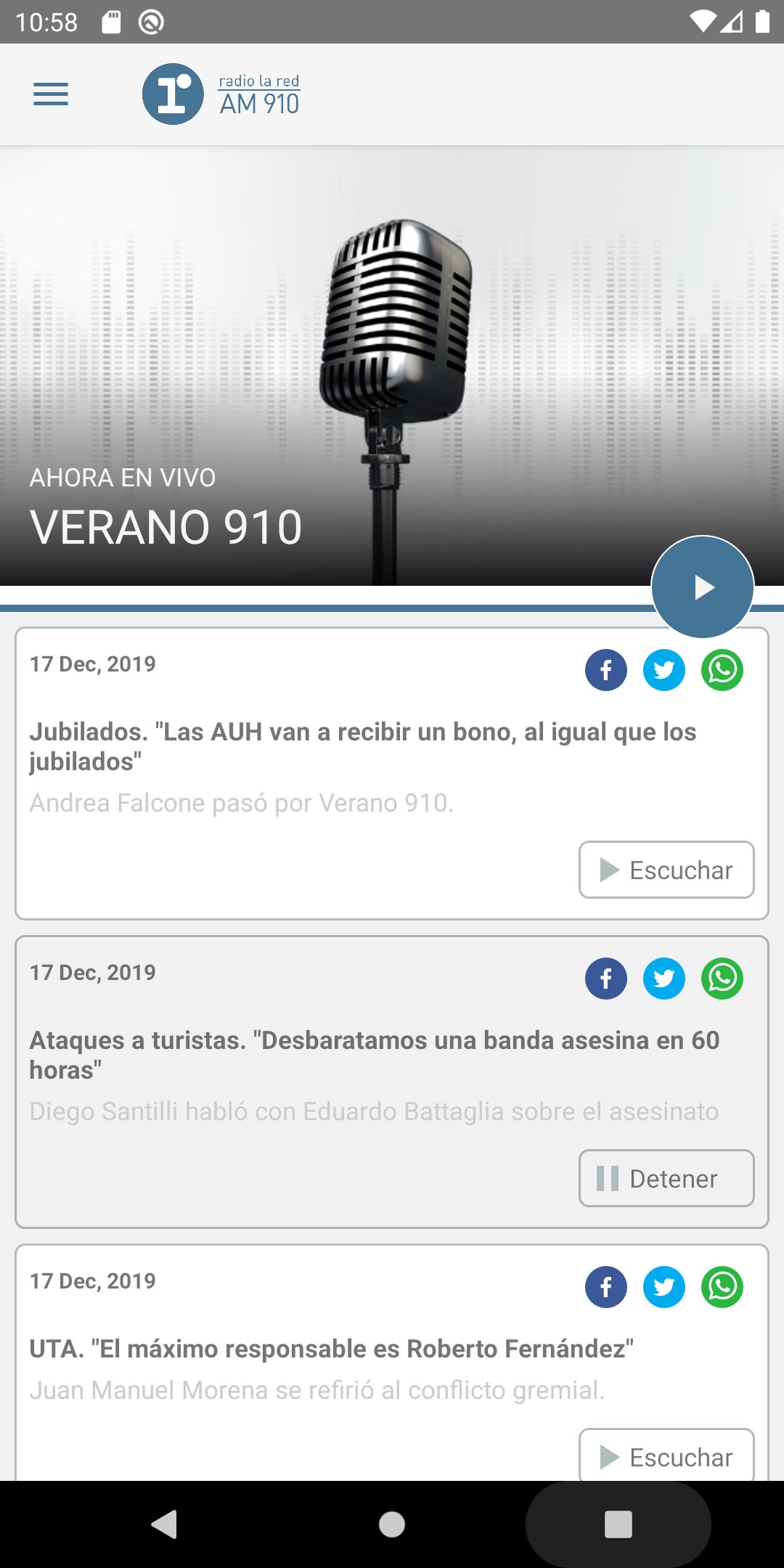Tap Escuchar on the Jubilados story
Screen dimensions: 784x1568
[x=666, y=870]
